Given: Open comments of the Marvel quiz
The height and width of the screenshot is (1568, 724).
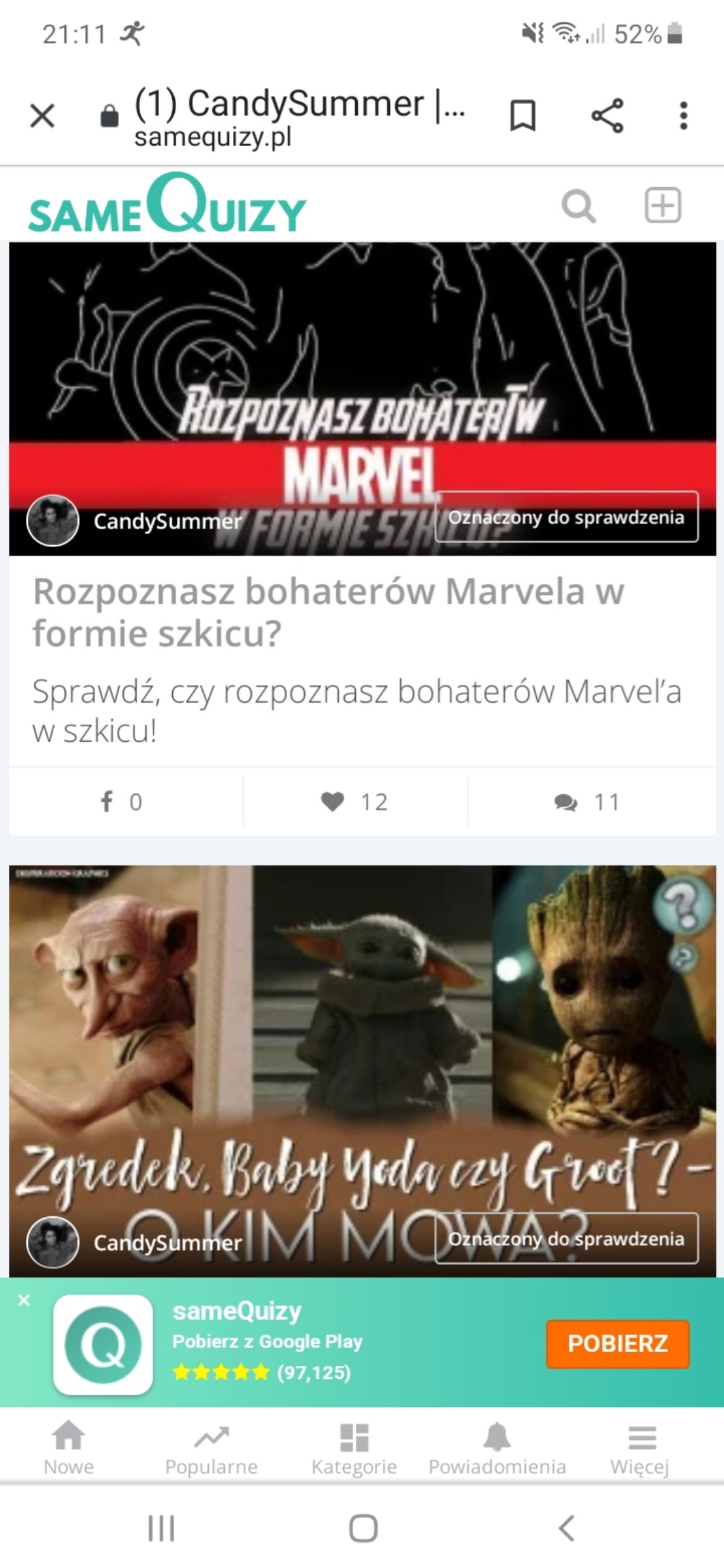Looking at the screenshot, I should 587,802.
